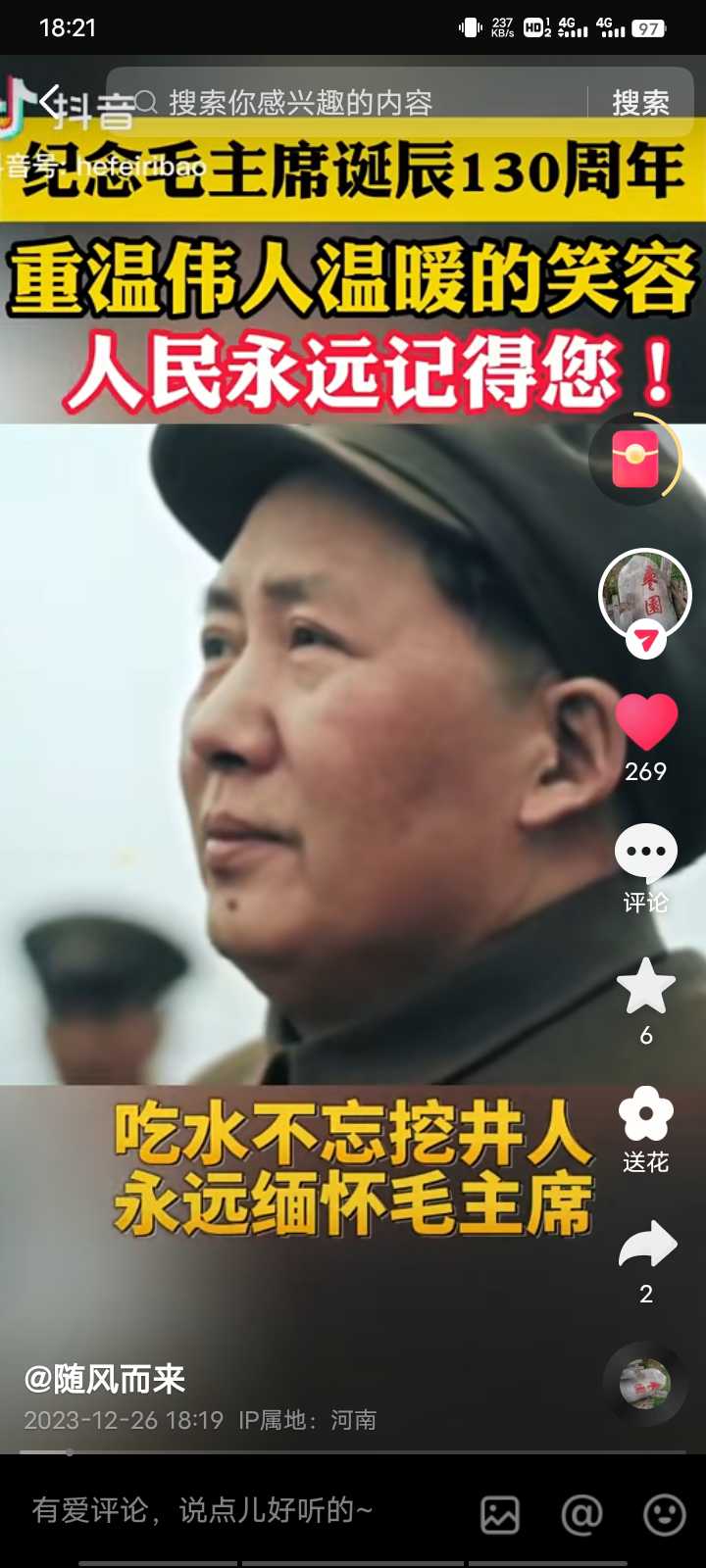Image resolution: width=706 pixels, height=1568 pixels.
Task: Open the red envelope reward icon
Action: [635, 460]
